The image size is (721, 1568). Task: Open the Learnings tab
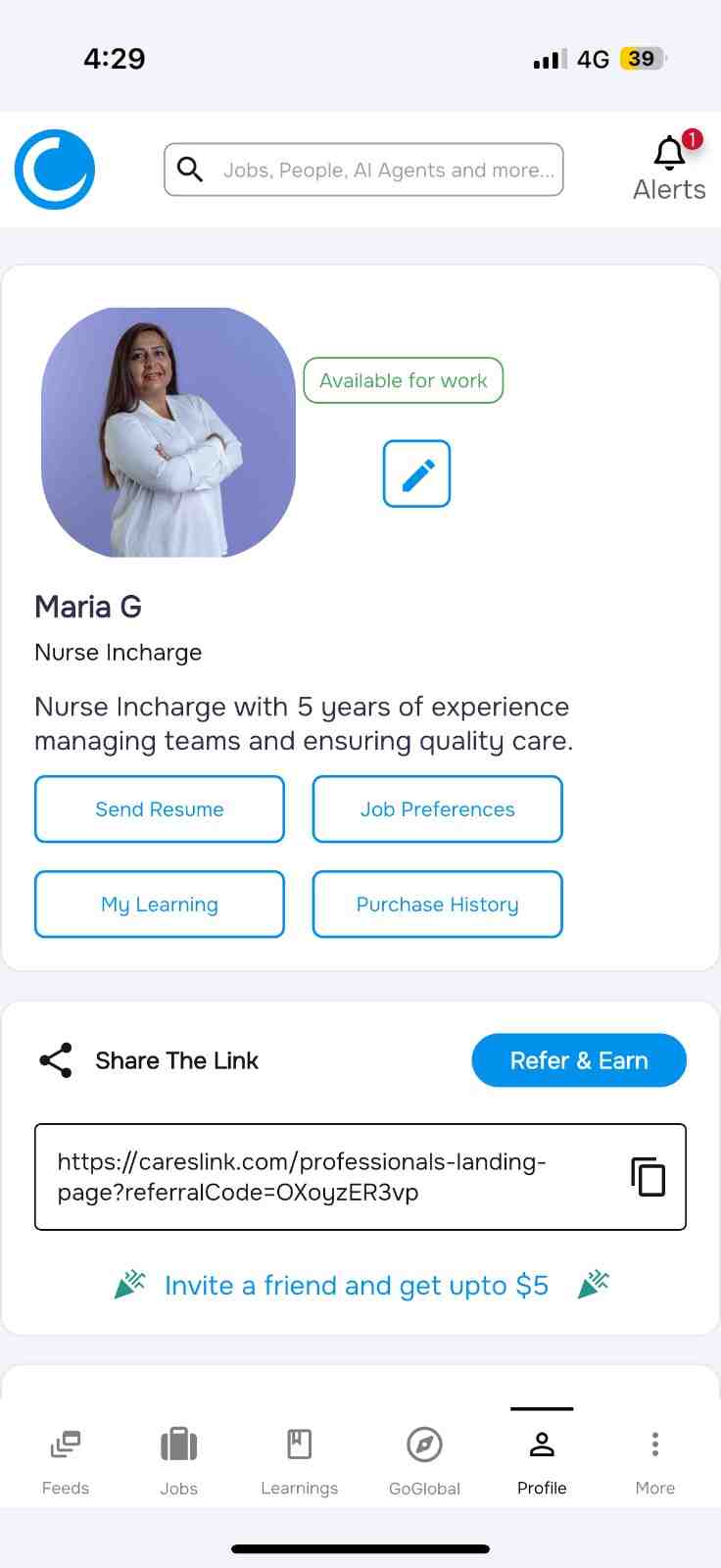coord(299,1458)
